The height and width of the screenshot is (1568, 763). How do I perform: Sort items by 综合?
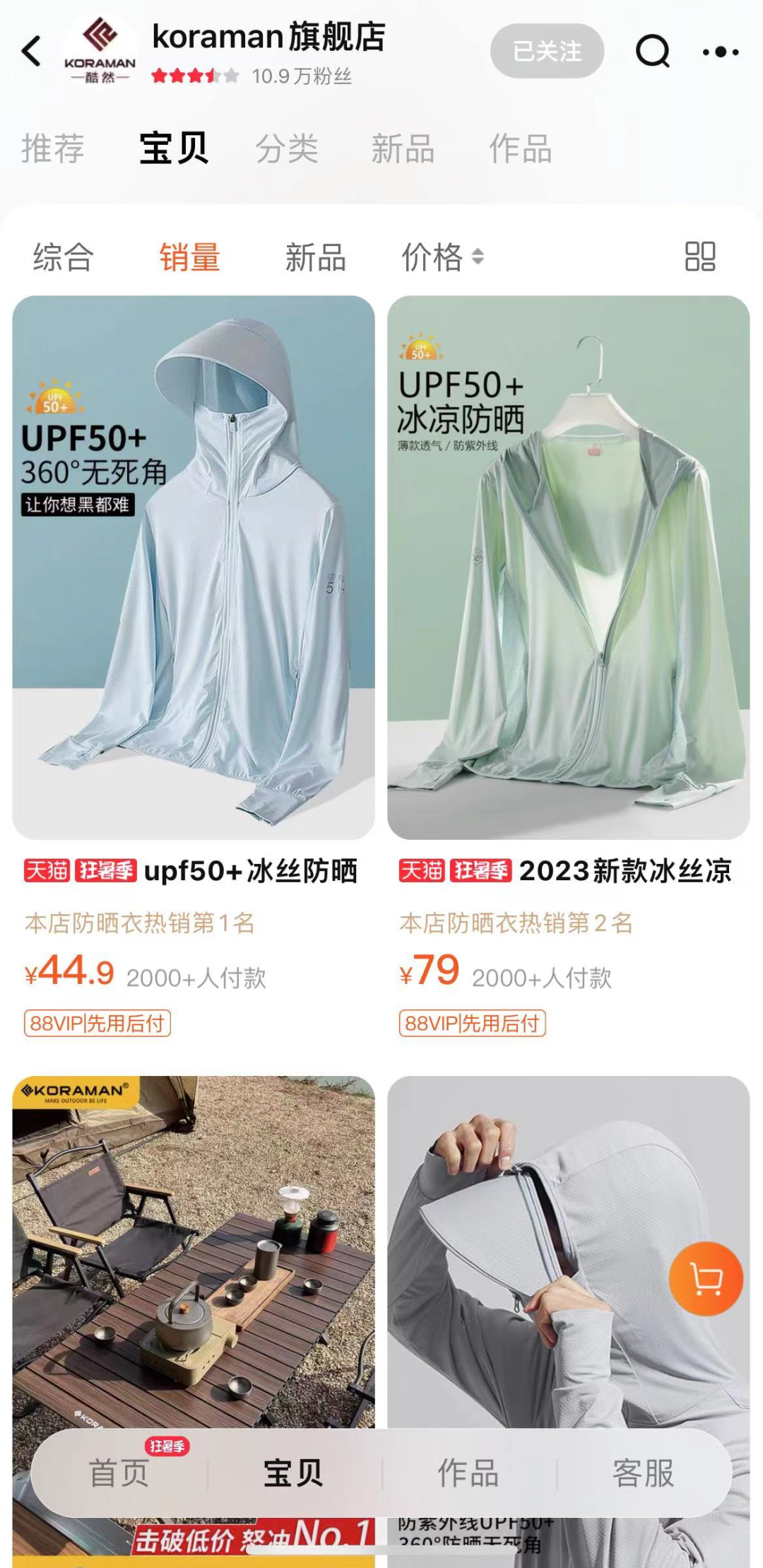click(x=63, y=257)
